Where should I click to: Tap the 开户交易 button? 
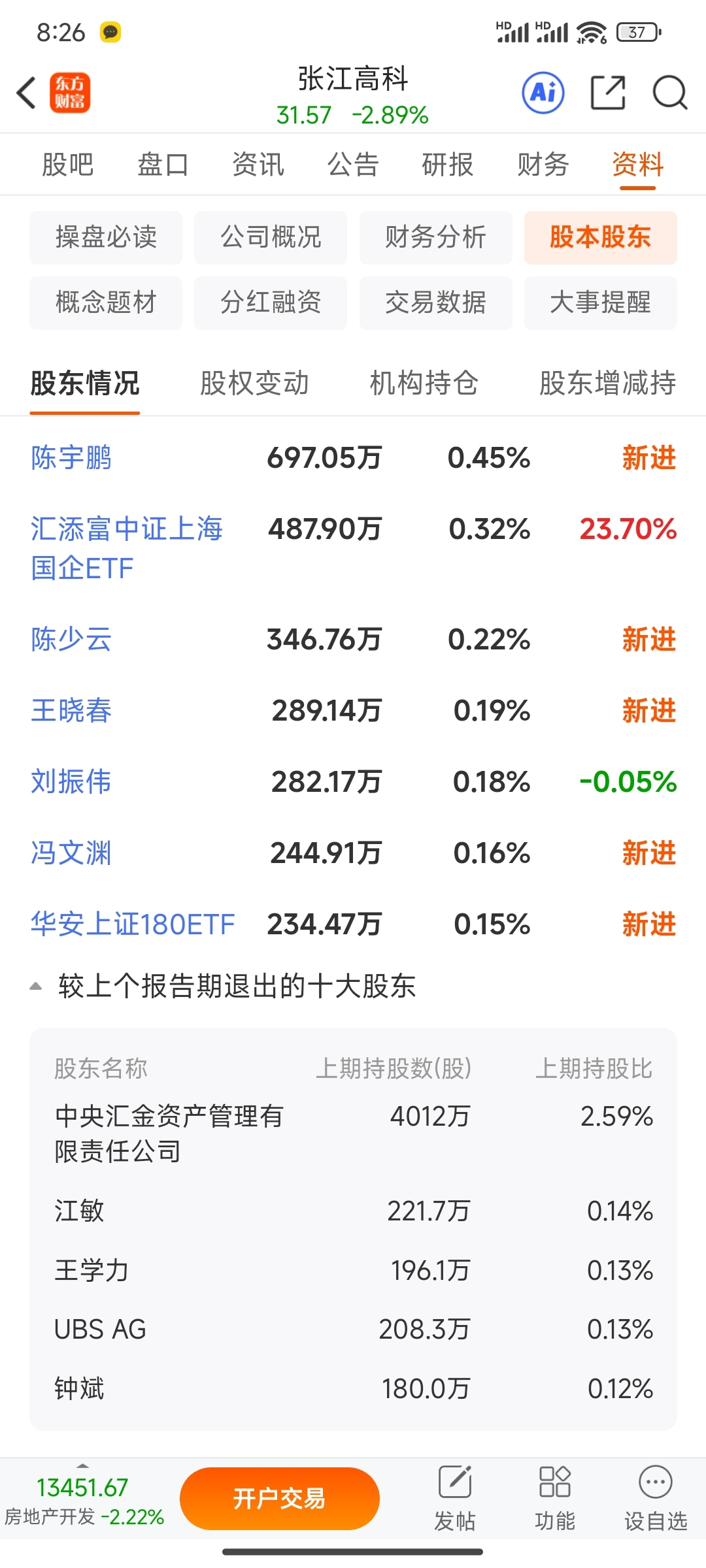tap(280, 1498)
